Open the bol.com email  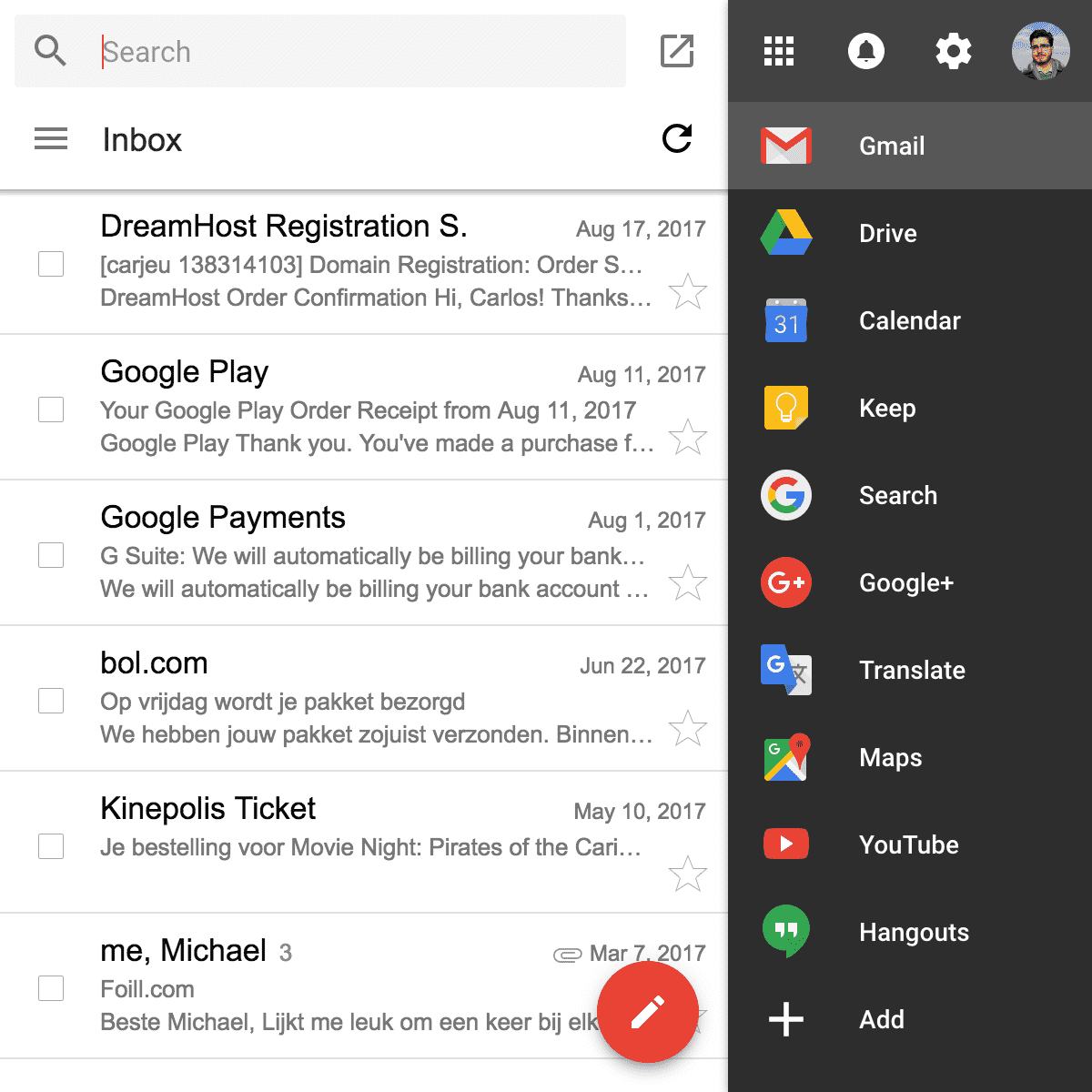(x=364, y=699)
